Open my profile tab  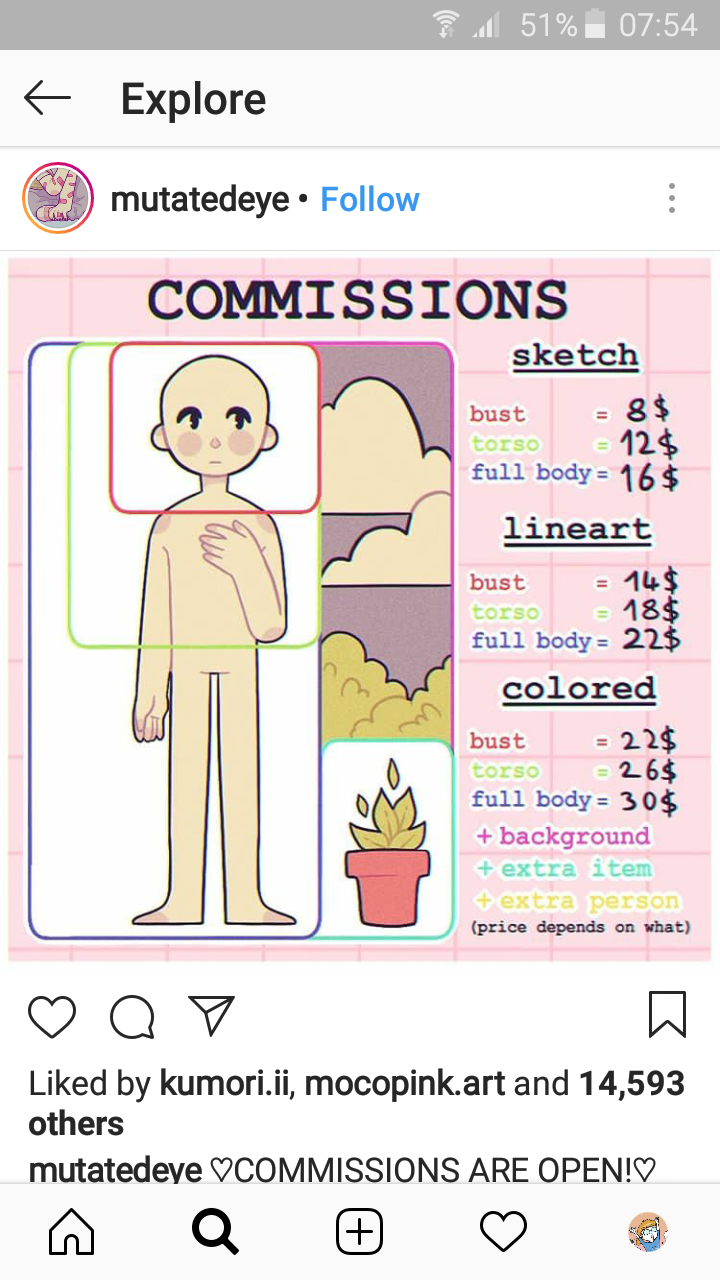point(648,1232)
